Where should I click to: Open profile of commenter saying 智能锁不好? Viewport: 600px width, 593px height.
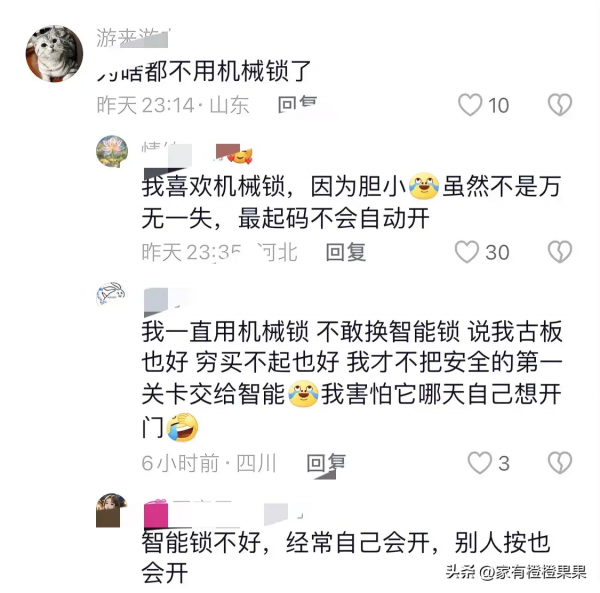click(x=111, y=510)
